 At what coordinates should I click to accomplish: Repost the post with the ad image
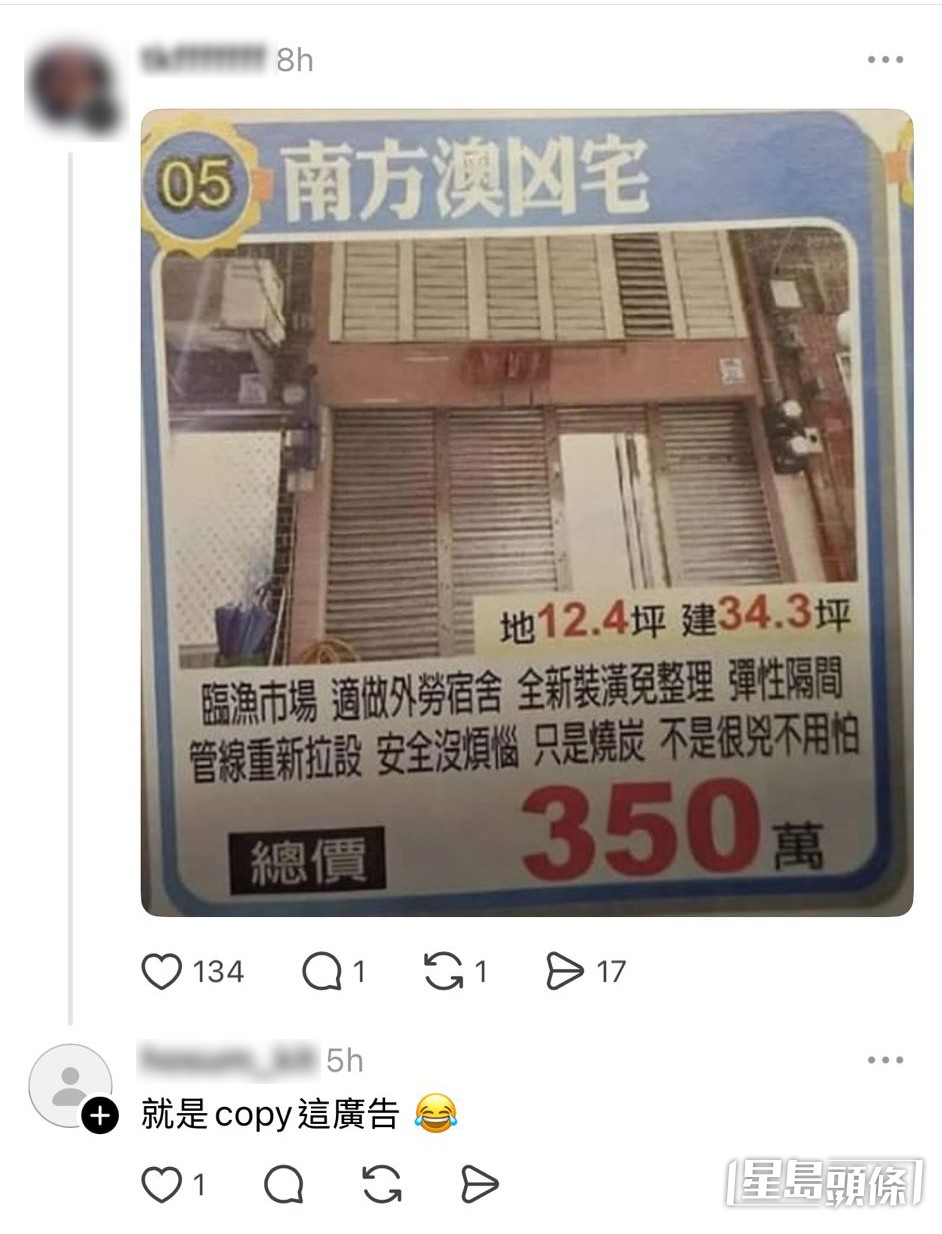[x=443, y=971]
